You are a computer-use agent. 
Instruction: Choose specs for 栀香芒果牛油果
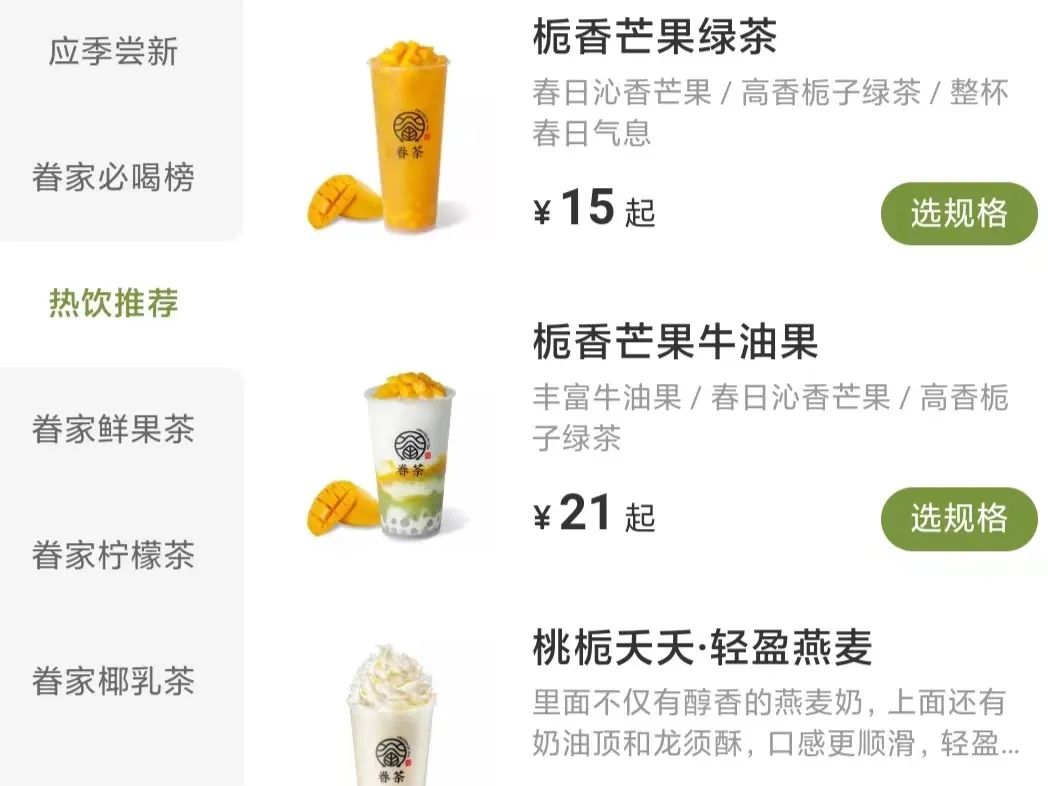pos(958,518)
